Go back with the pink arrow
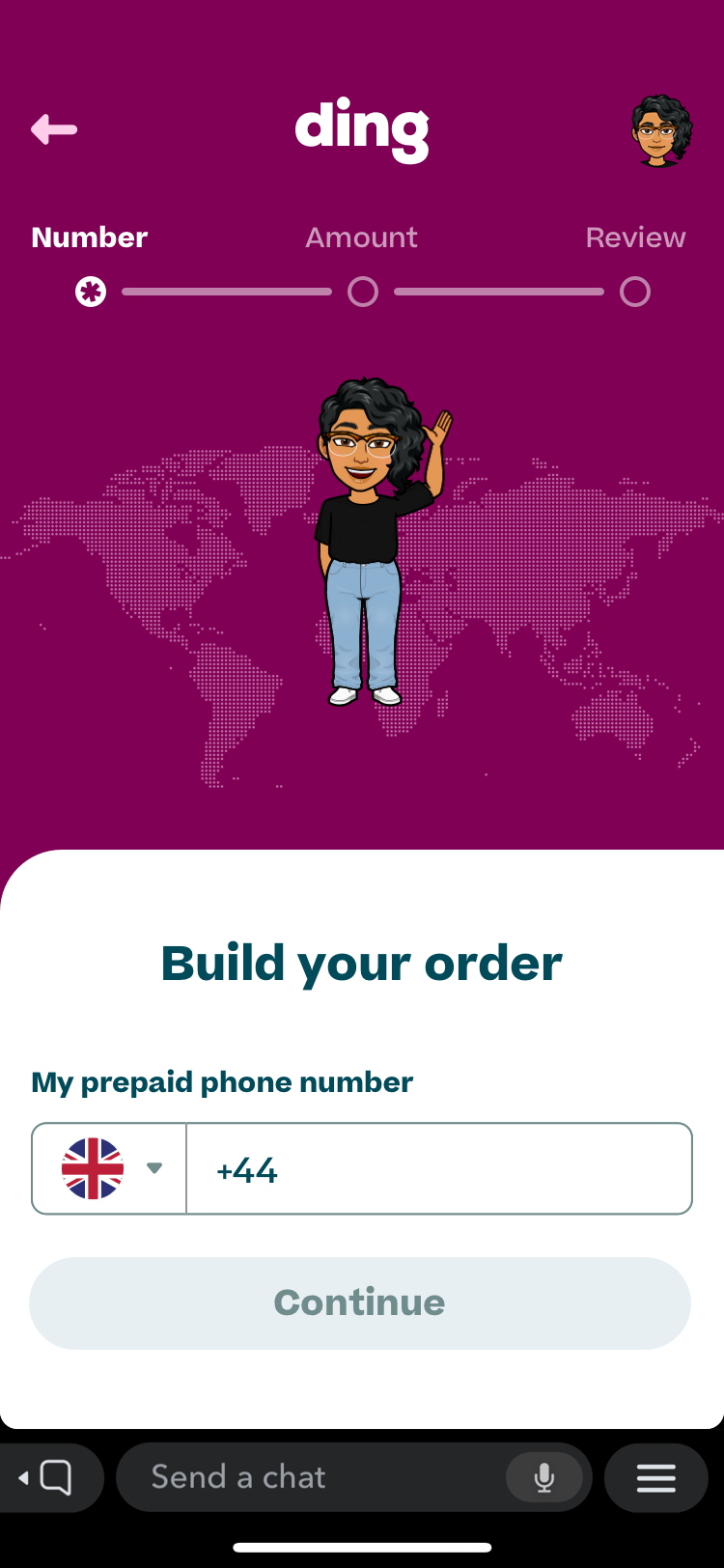Viewport: 724px width, 1568px height. [54, 129]
